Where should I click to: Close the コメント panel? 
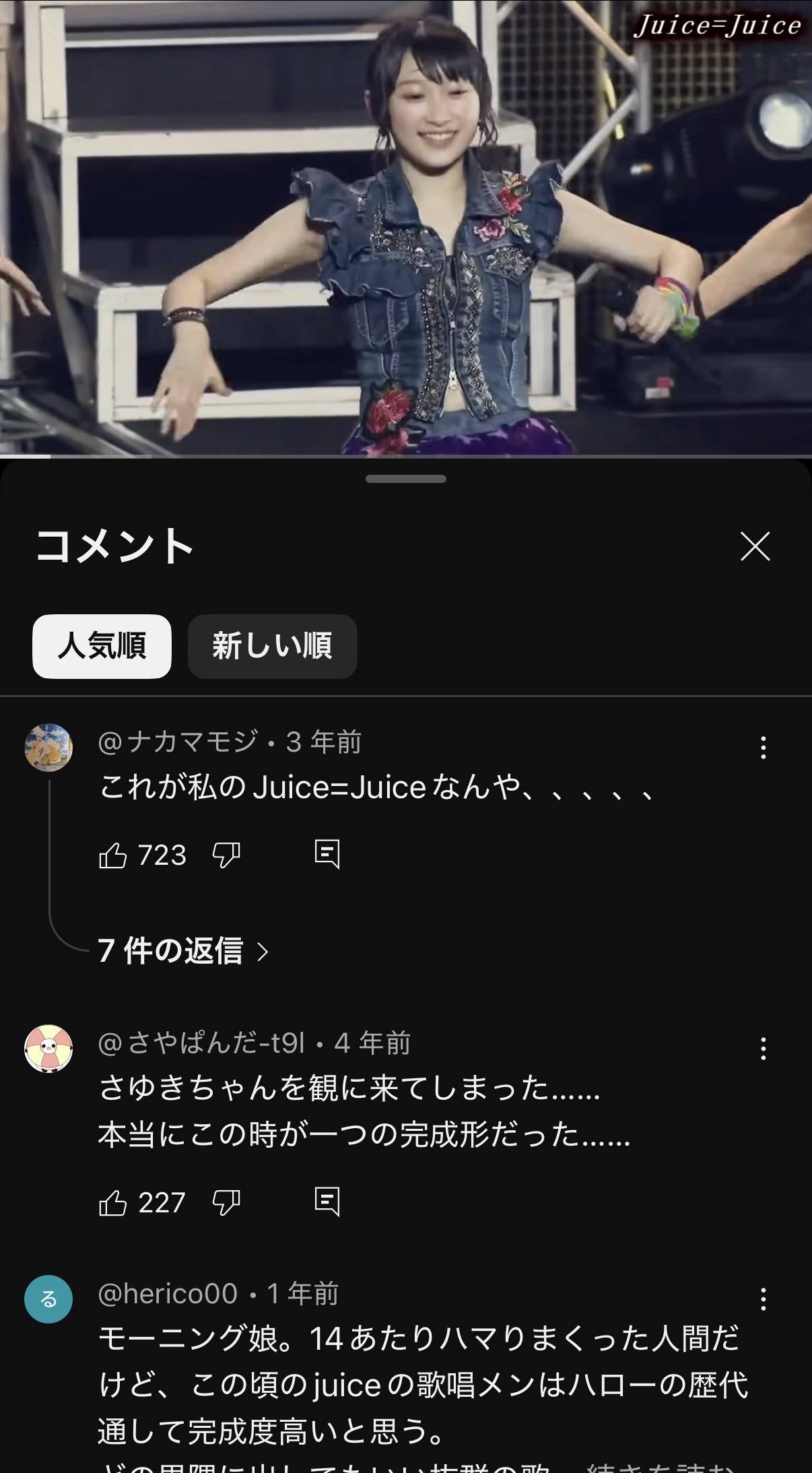tap(755, 546)
